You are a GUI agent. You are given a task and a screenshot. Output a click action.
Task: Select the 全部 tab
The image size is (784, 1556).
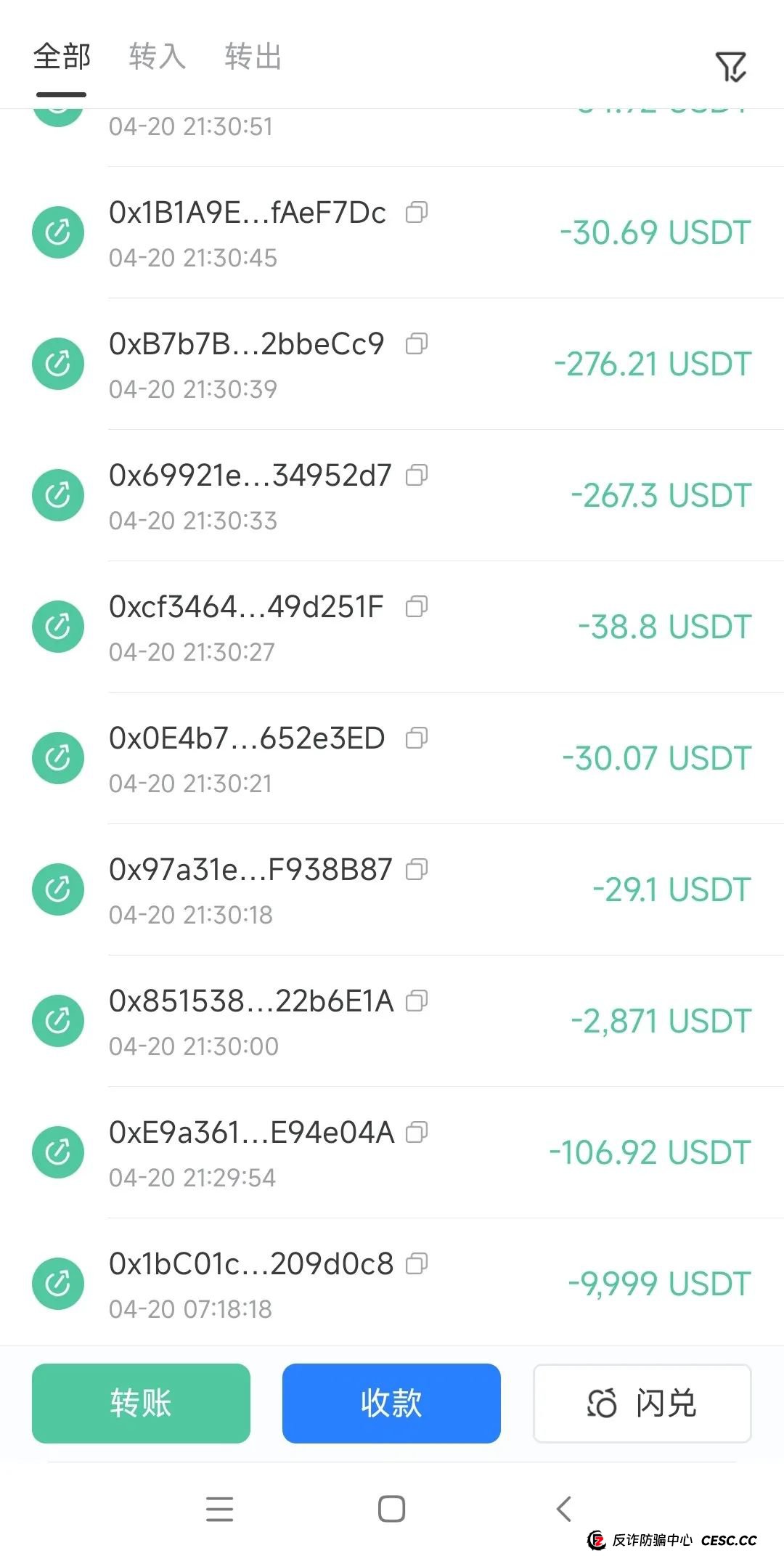62,57
